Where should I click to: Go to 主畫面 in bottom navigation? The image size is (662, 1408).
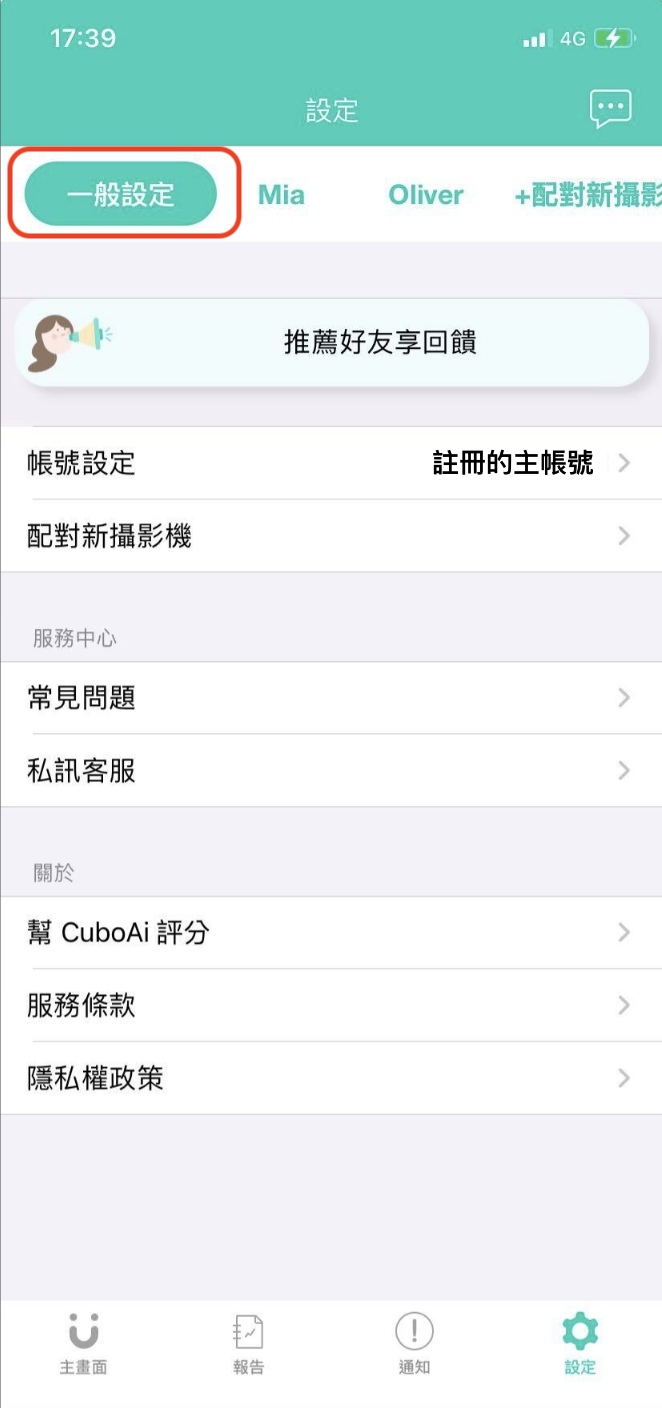coord(83,1345)
